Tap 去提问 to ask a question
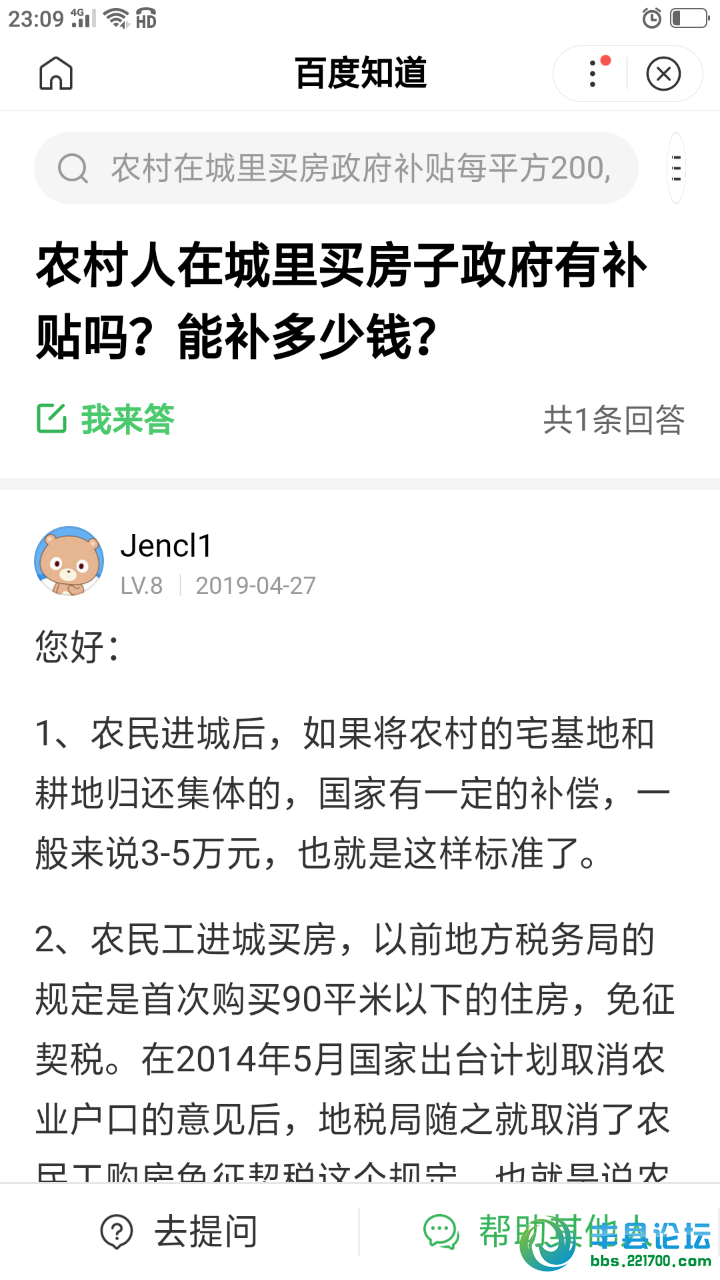The image size is (720, 1280). coord(180,1231)
